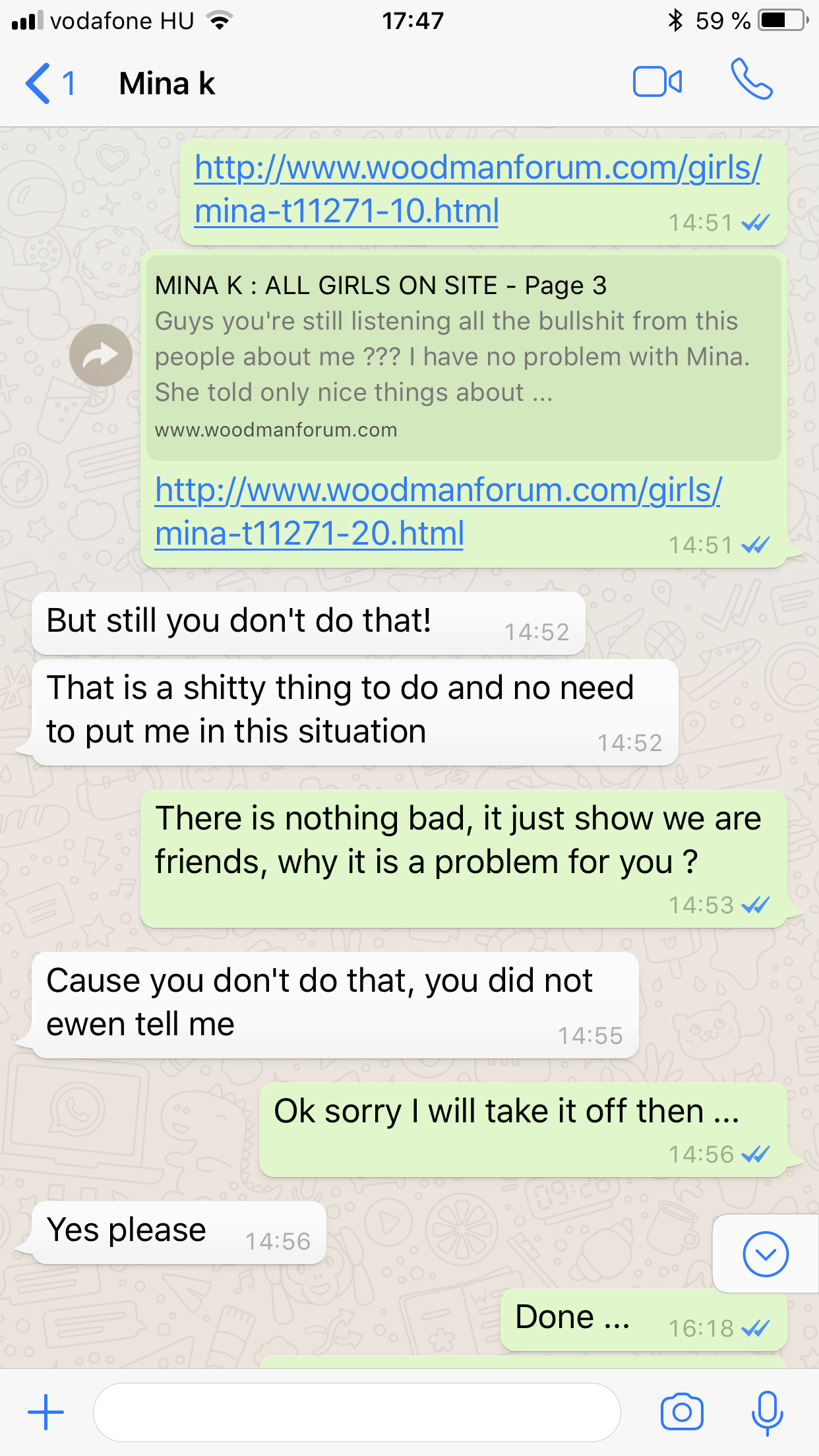Tap the voice message microphone

tap(767, 1412)
